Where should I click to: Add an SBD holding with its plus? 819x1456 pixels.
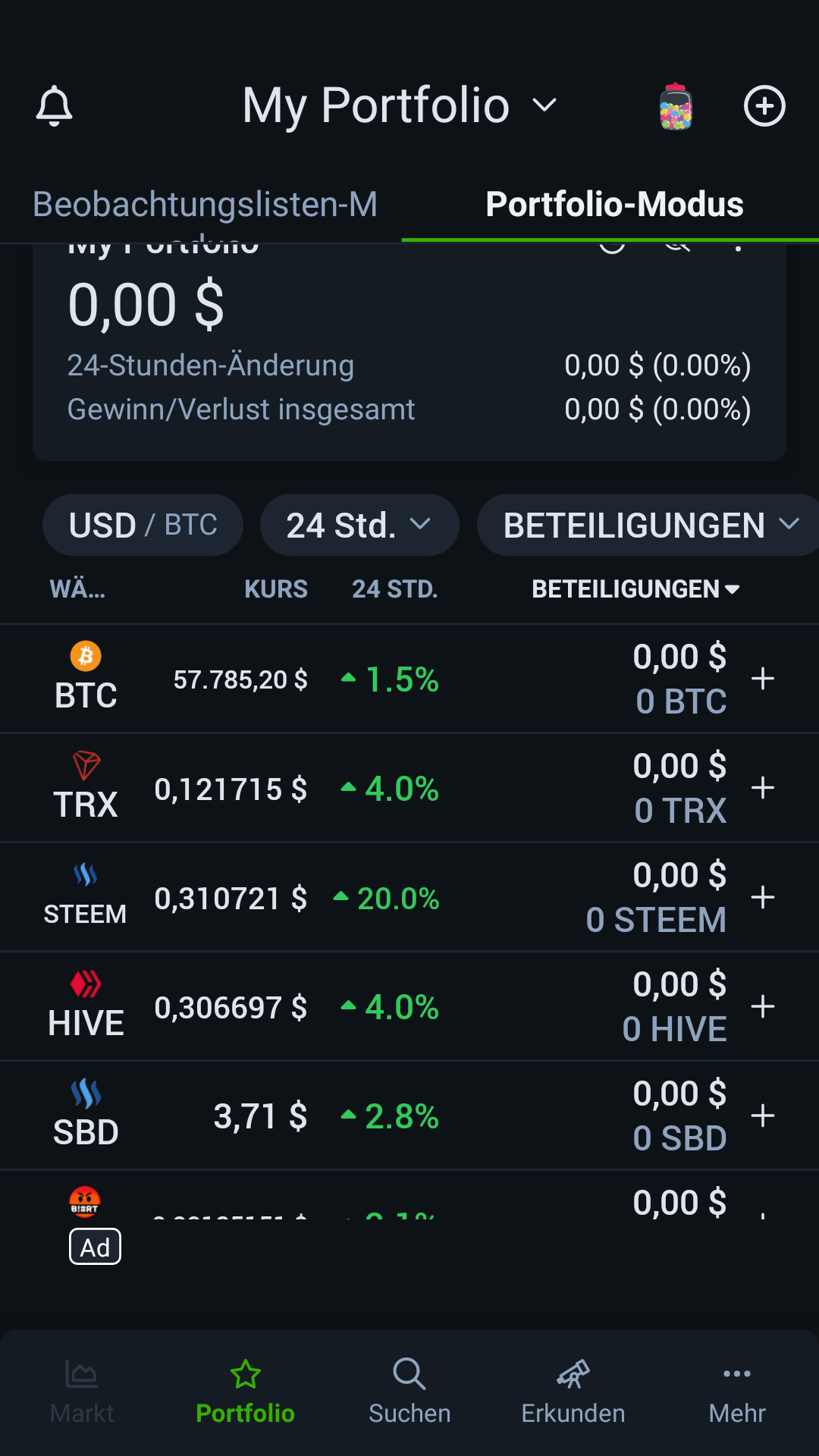pyautogui.click(x=762, y=1116)
